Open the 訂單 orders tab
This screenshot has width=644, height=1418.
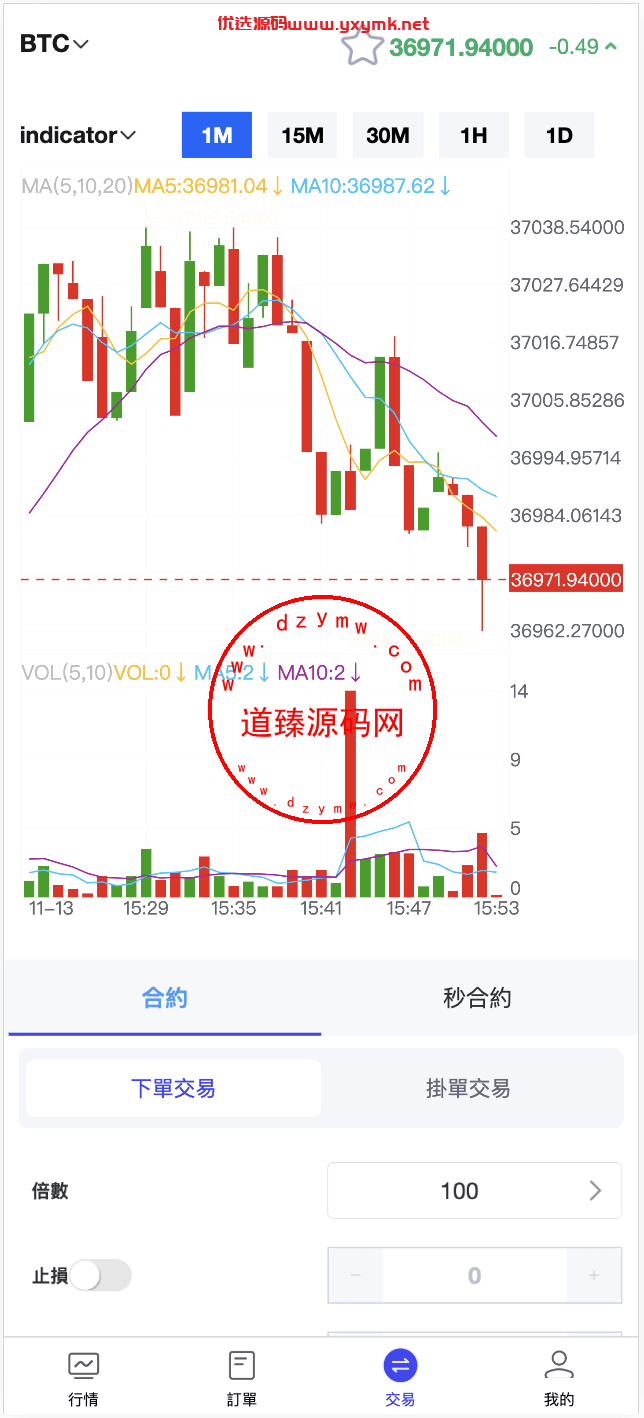click(x=242, y=1378)
